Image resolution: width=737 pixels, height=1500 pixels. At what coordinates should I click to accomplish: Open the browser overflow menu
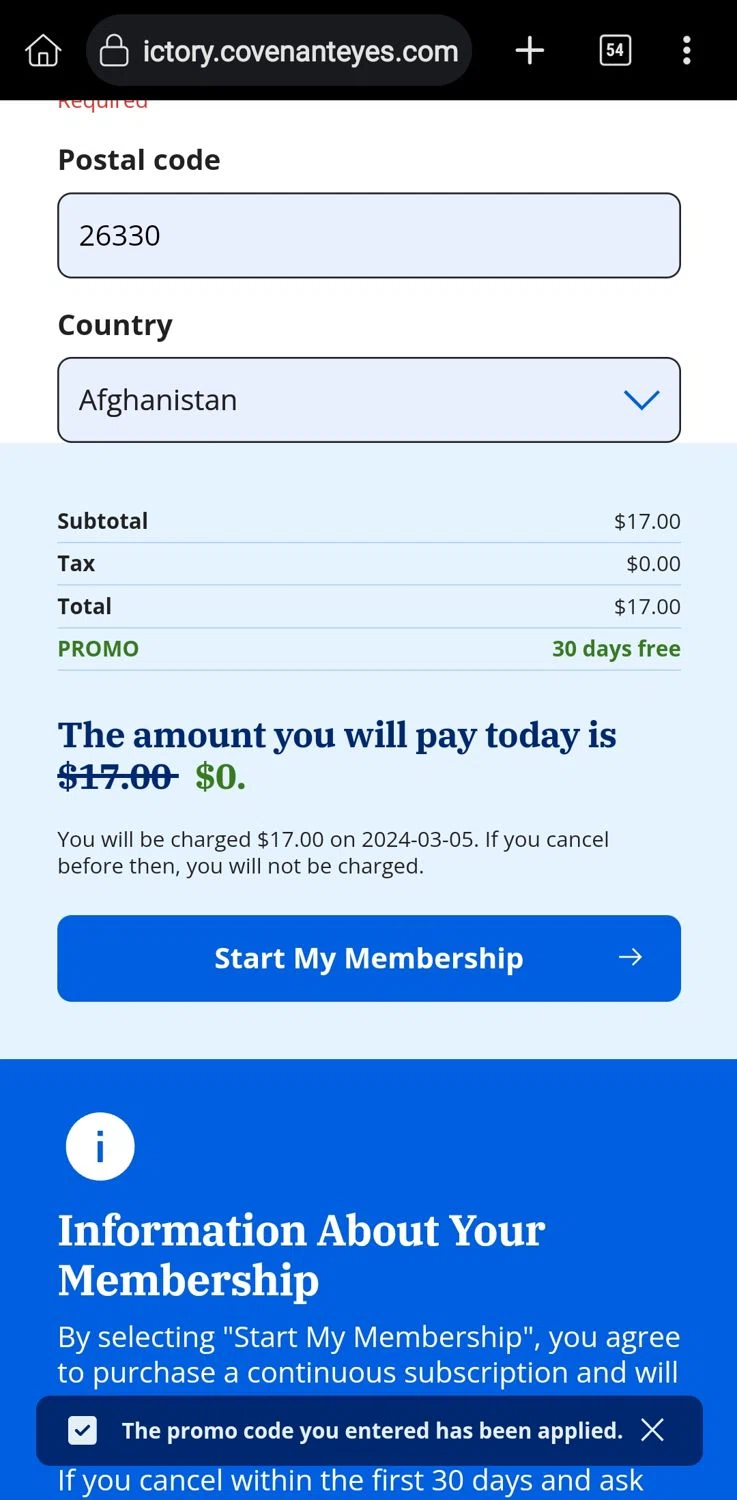686,50
